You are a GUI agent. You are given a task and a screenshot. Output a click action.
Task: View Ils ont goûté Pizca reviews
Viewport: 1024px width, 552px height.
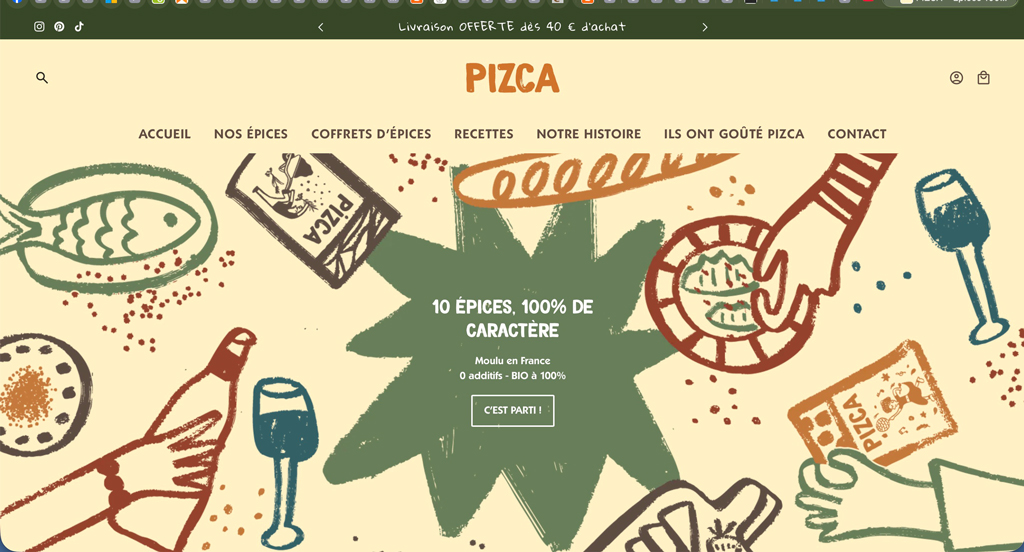pos(733,134)
